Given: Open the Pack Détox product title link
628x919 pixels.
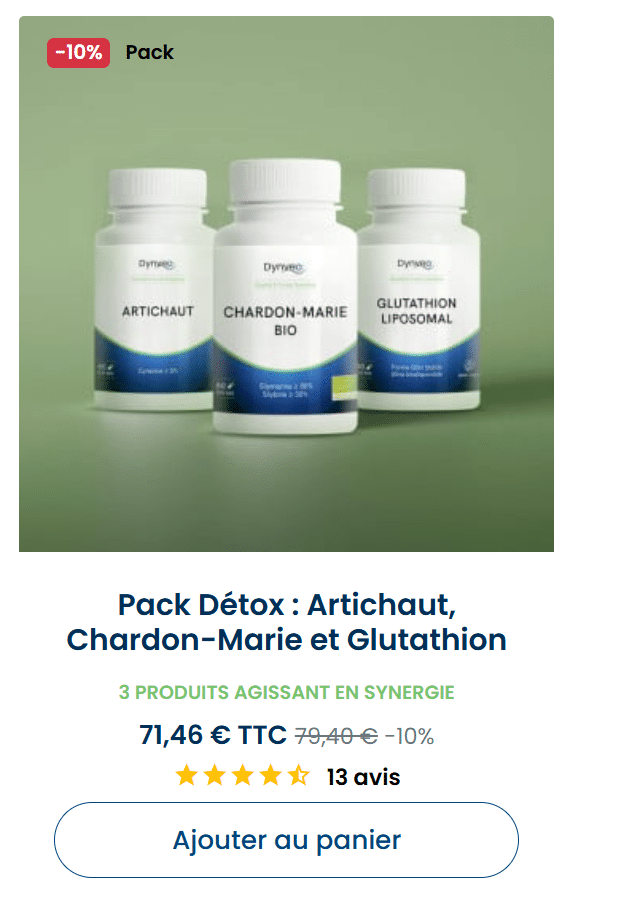Looking at the screenshot, I should pos(286,622).
